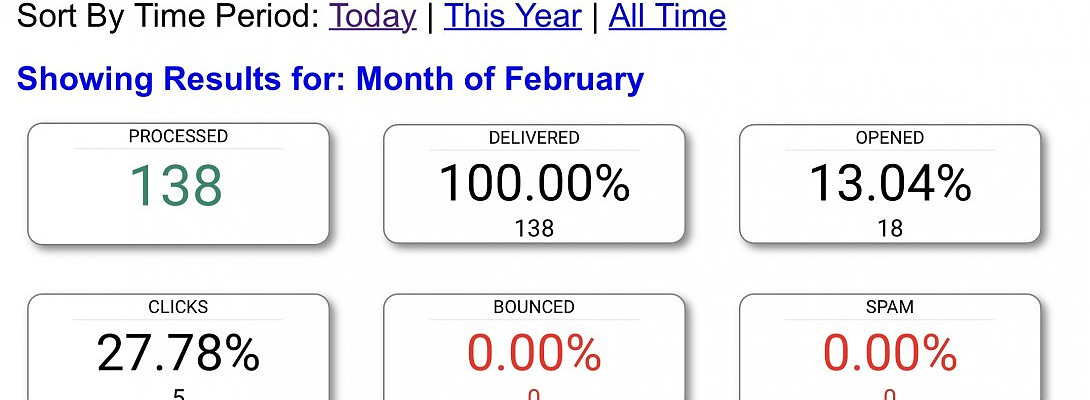Sort results by Today
Image resolution: width=1090 pixels, height=400 pixels.
point(372,17)
